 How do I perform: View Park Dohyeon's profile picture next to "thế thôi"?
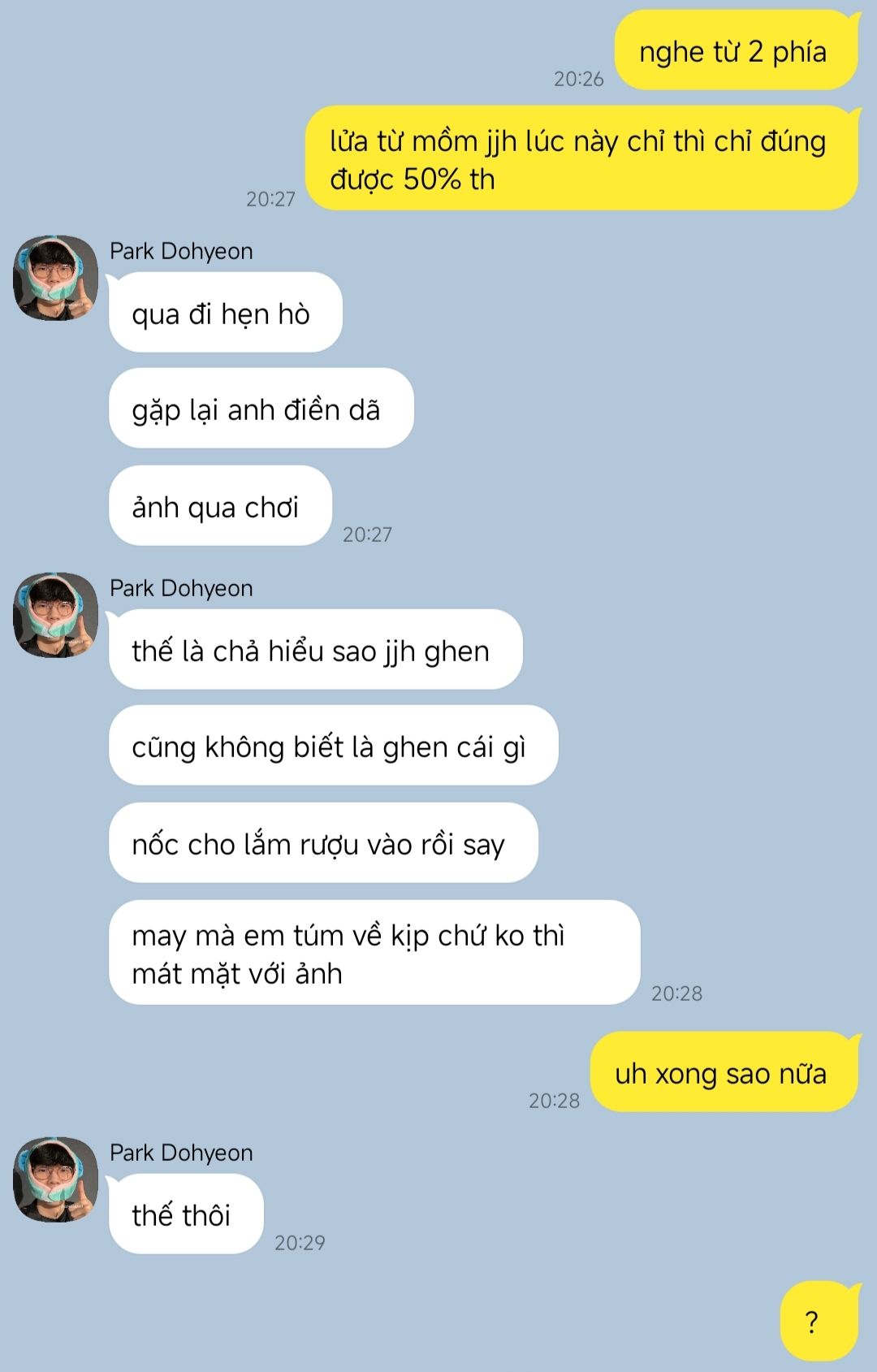[55, 1179]
